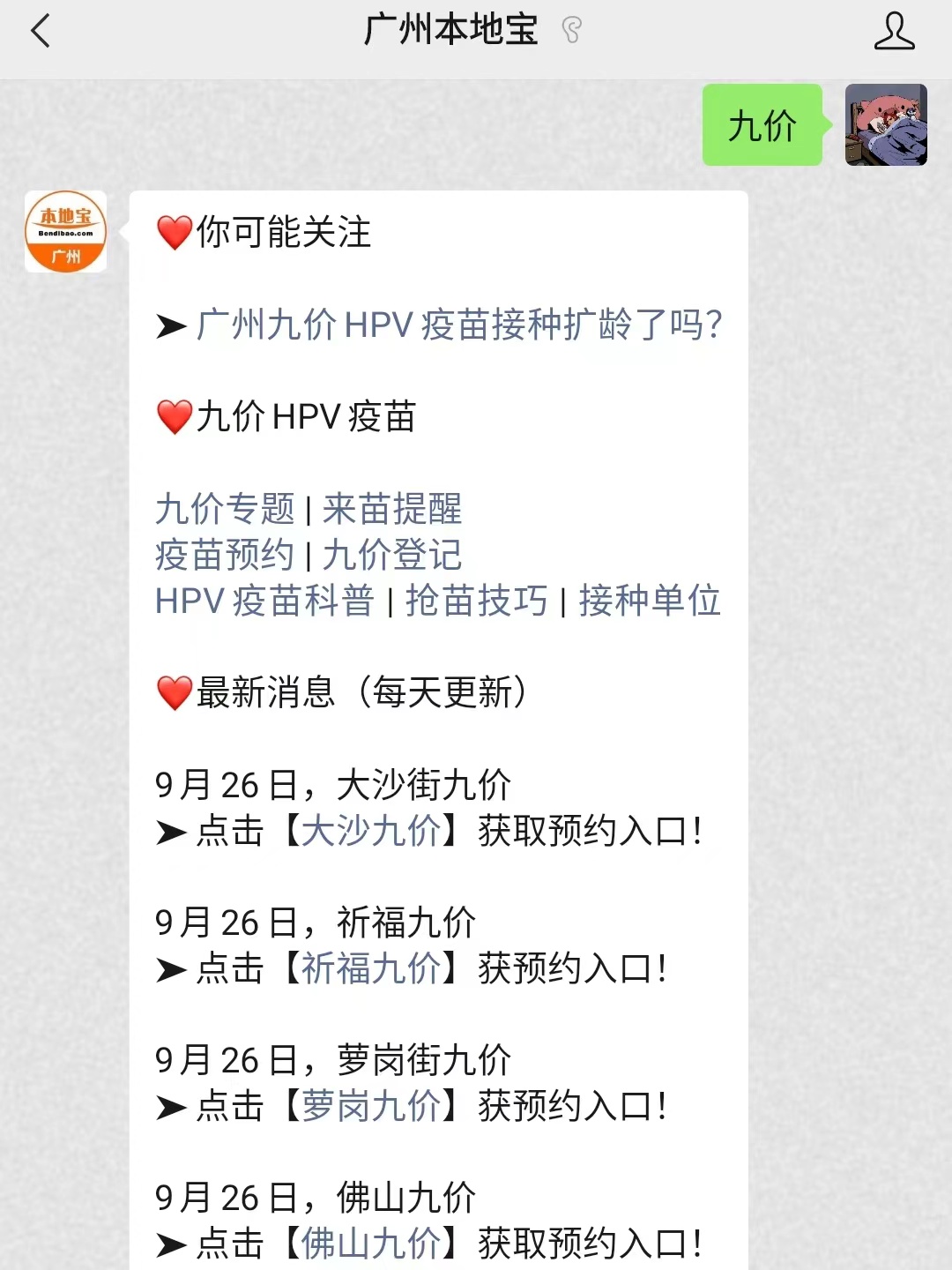Tap my own avatar beside the 九价 message
Viewport: 952px width, 1270px height.
pos(885,125)
